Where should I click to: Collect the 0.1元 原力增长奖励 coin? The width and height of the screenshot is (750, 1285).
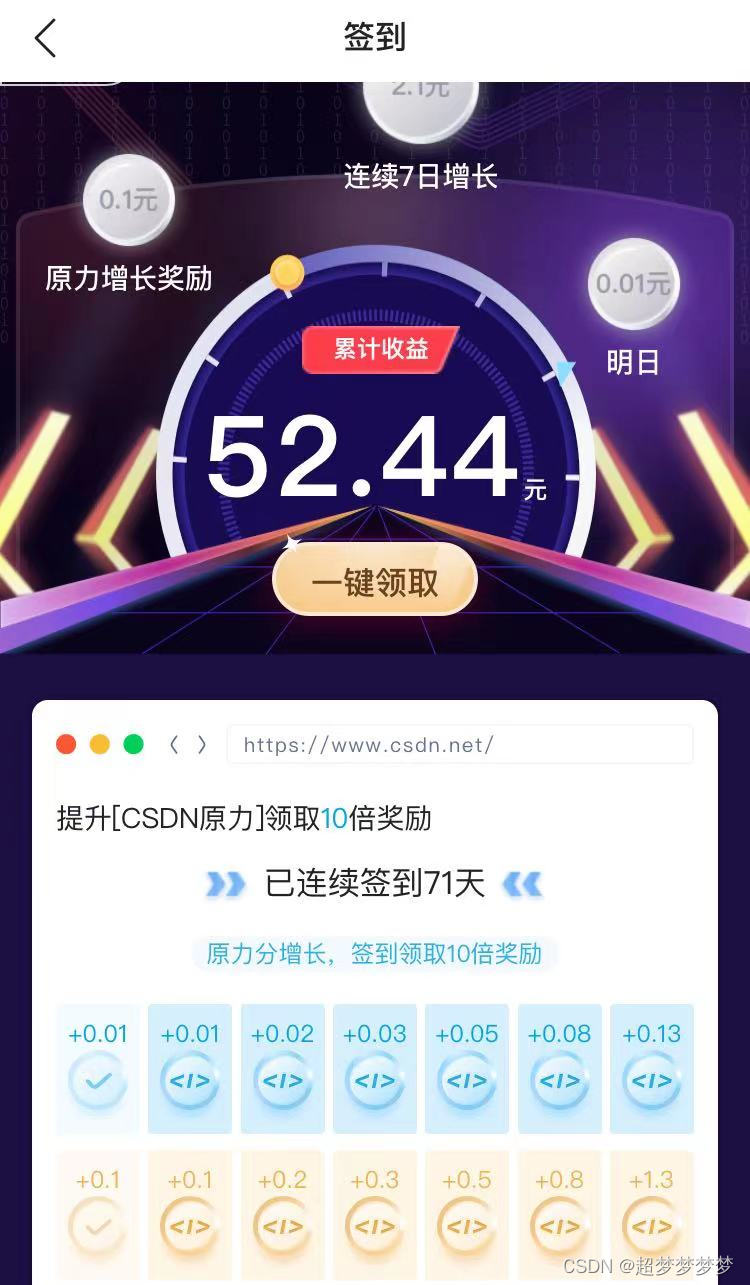pos(128,201)
